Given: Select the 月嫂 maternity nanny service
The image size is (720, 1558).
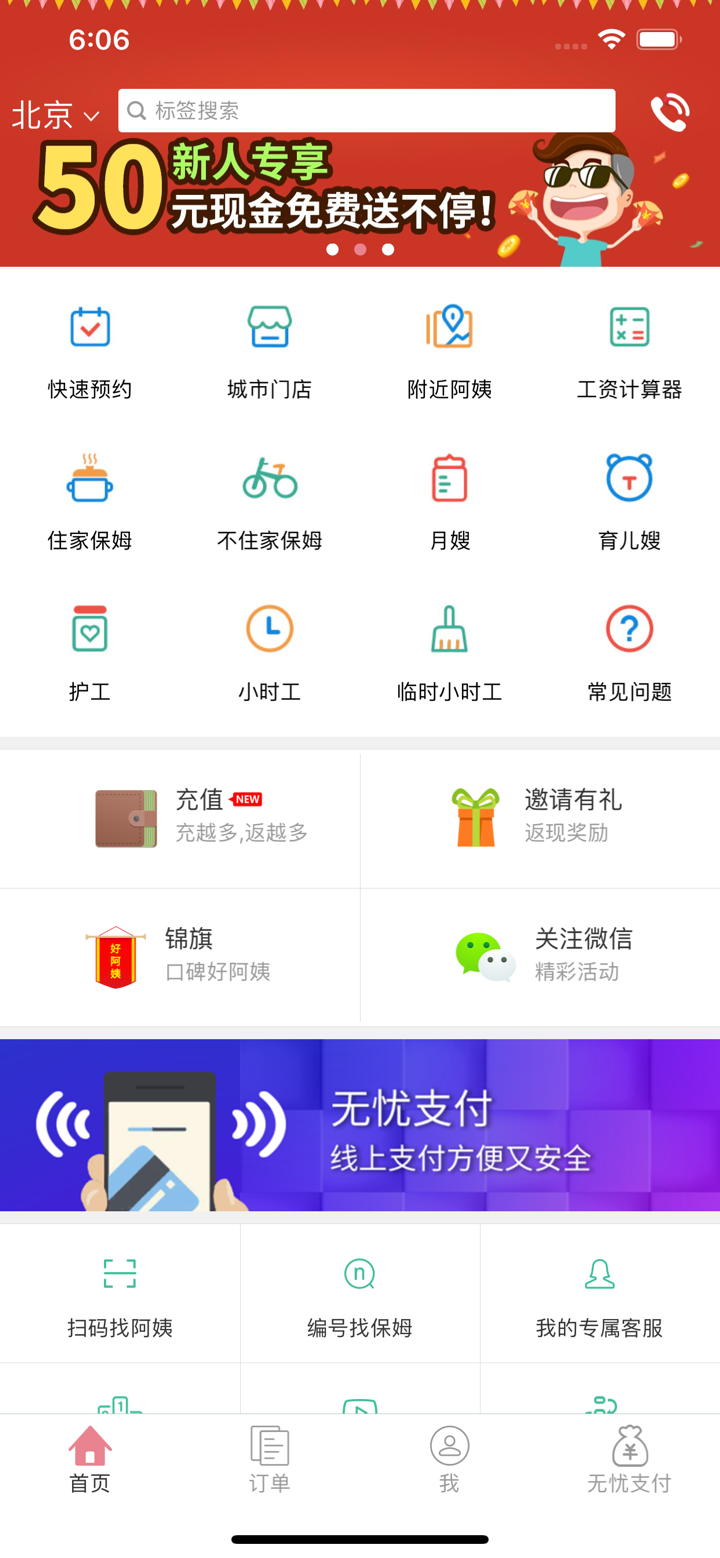Looking at the screenshot, I should point(449,497).
